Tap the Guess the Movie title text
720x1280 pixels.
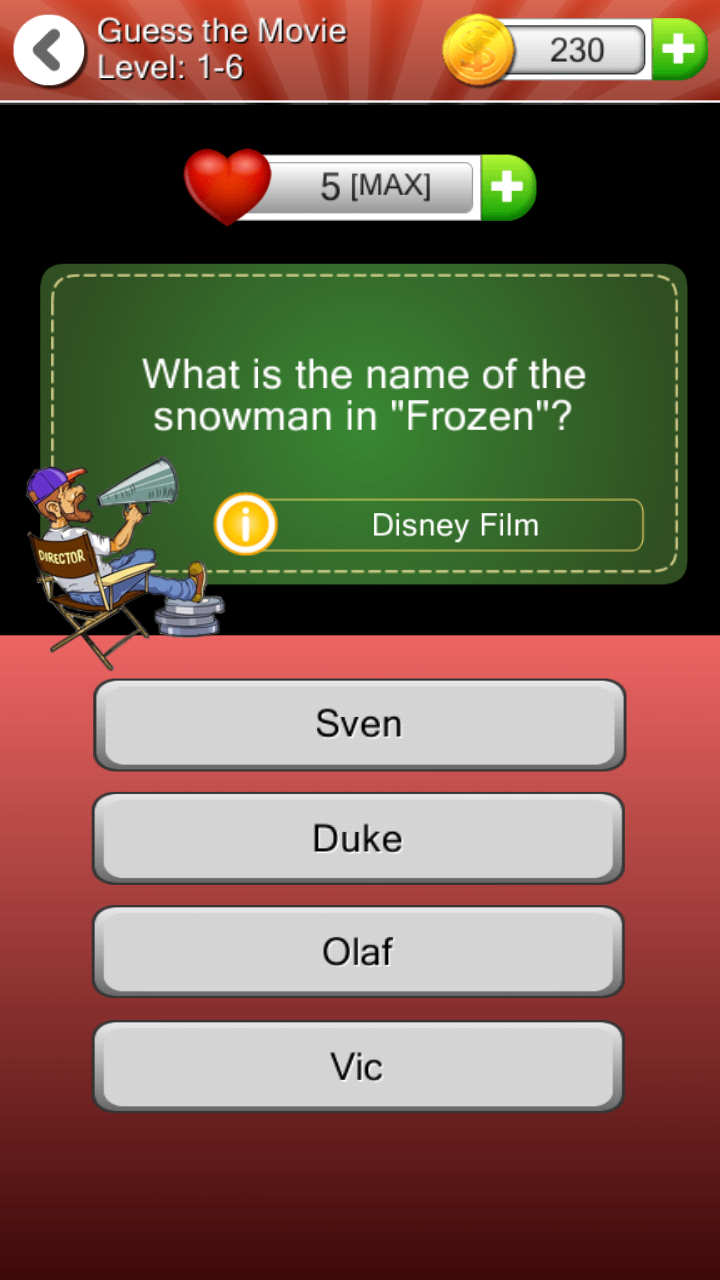224,31
